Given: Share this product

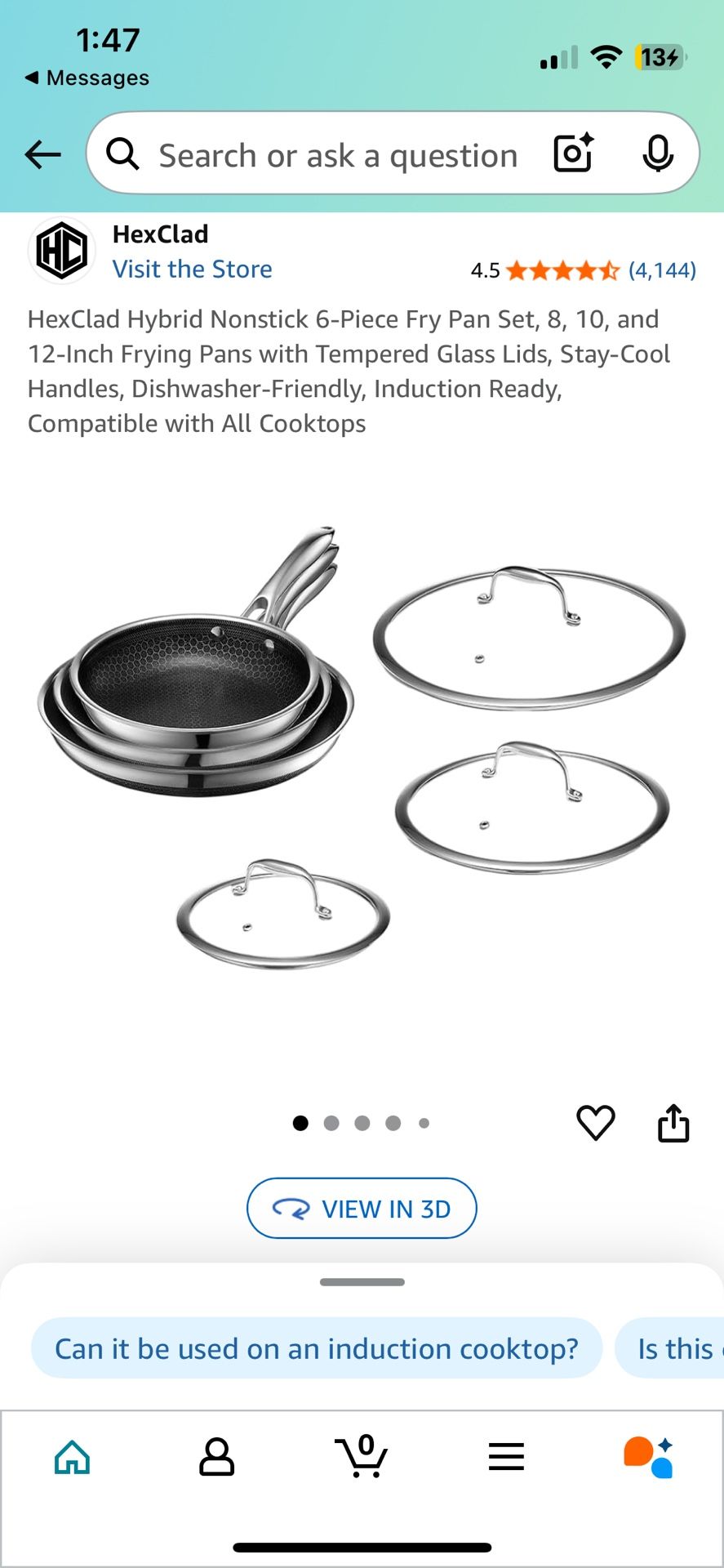Looking at the screenshot, I should tap(673, 1123).
